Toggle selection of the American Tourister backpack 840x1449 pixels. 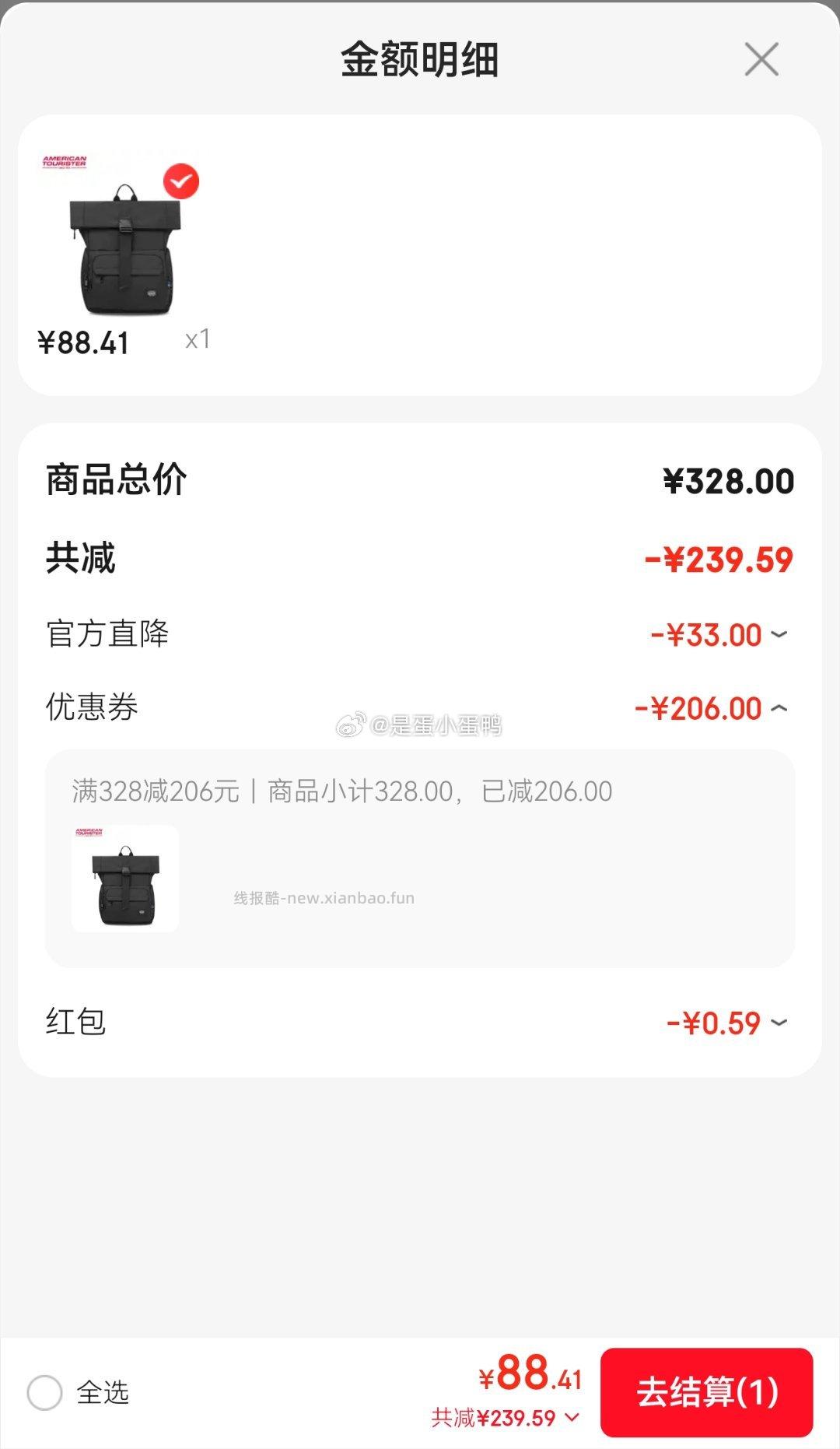coord(184,182)
